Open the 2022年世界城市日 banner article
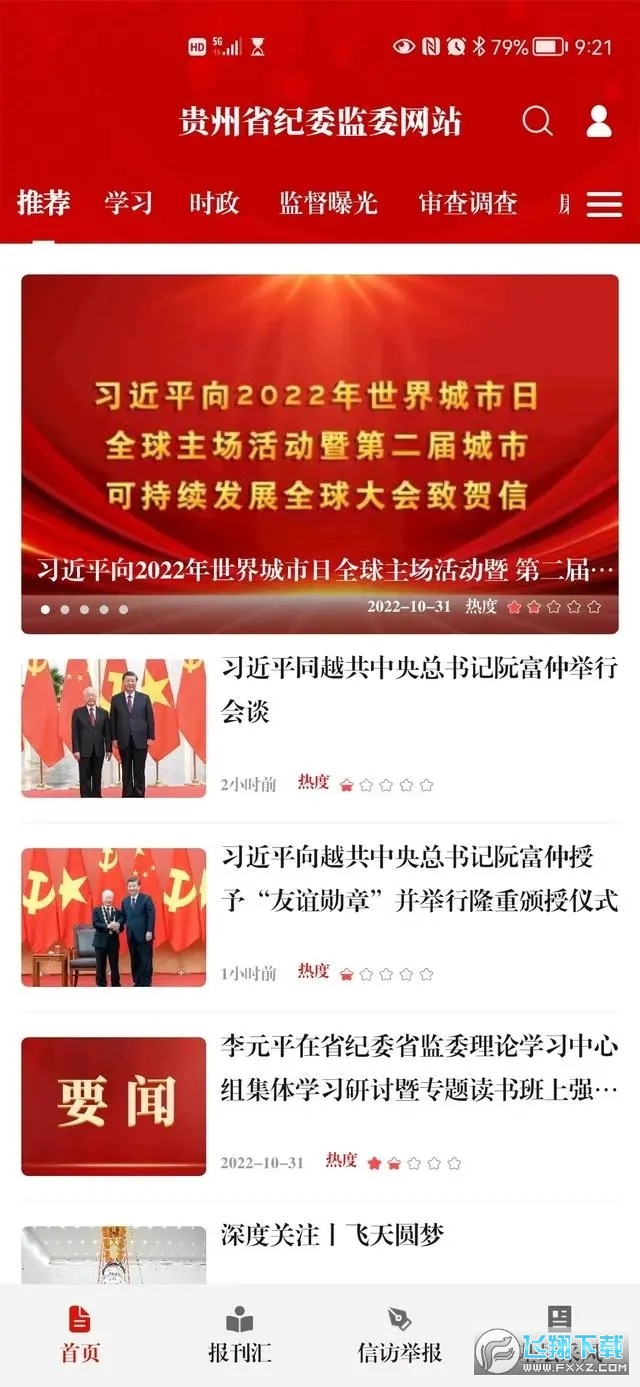640x1387 pixels. [x=320, y=450]
